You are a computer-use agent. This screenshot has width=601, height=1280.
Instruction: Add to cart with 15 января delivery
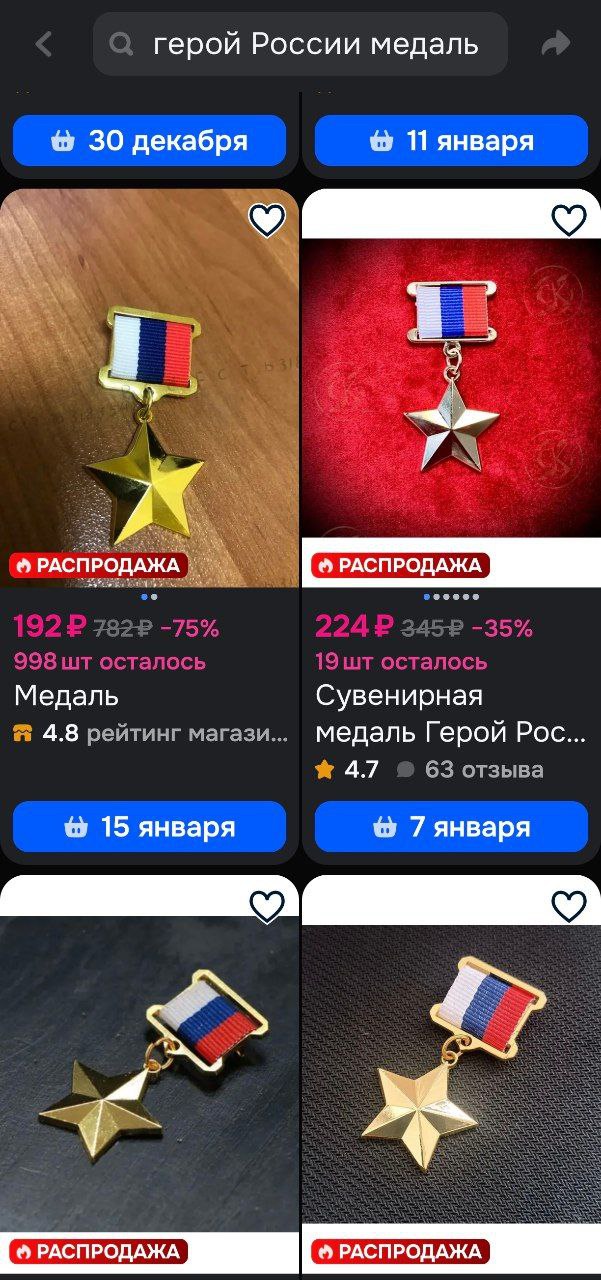(x=149, y=827)
